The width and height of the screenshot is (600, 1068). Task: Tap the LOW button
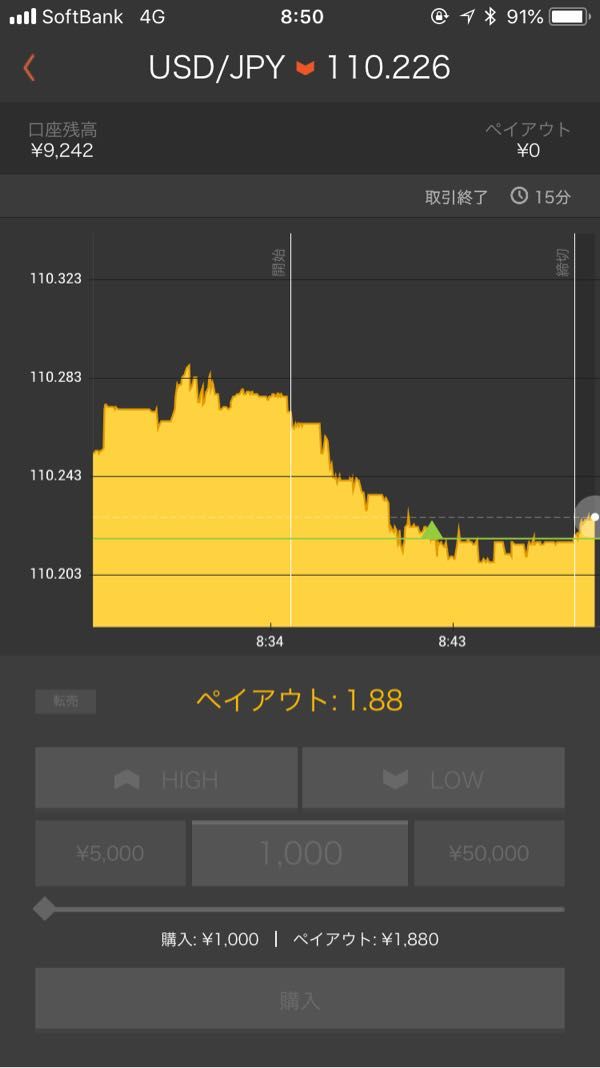tap(433, 778)
